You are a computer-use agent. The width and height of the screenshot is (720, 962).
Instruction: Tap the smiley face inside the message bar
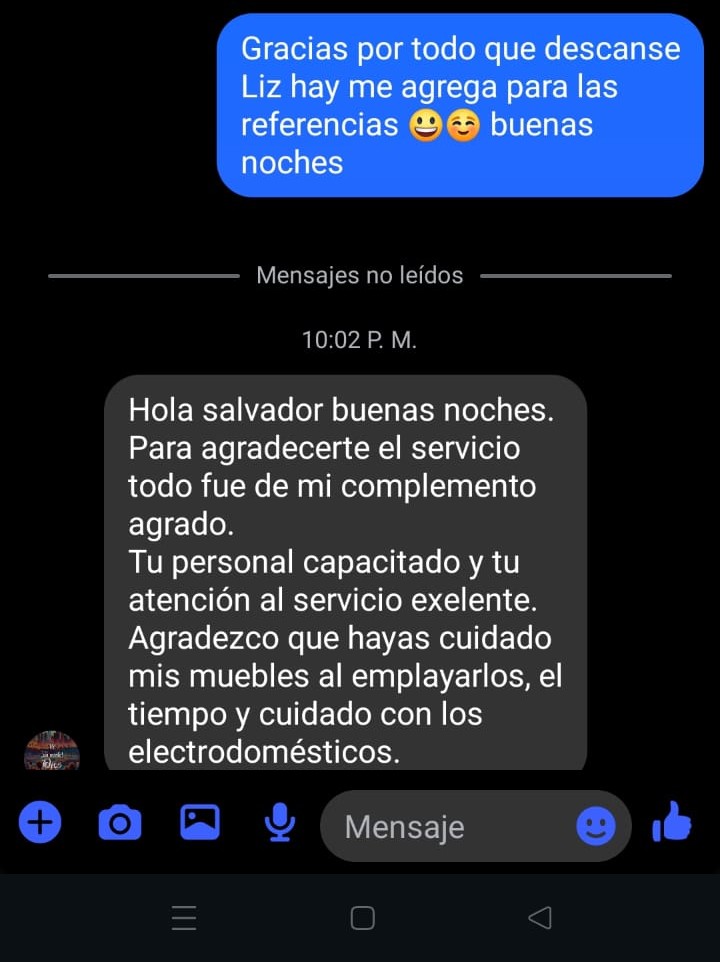tap(596, 826)
